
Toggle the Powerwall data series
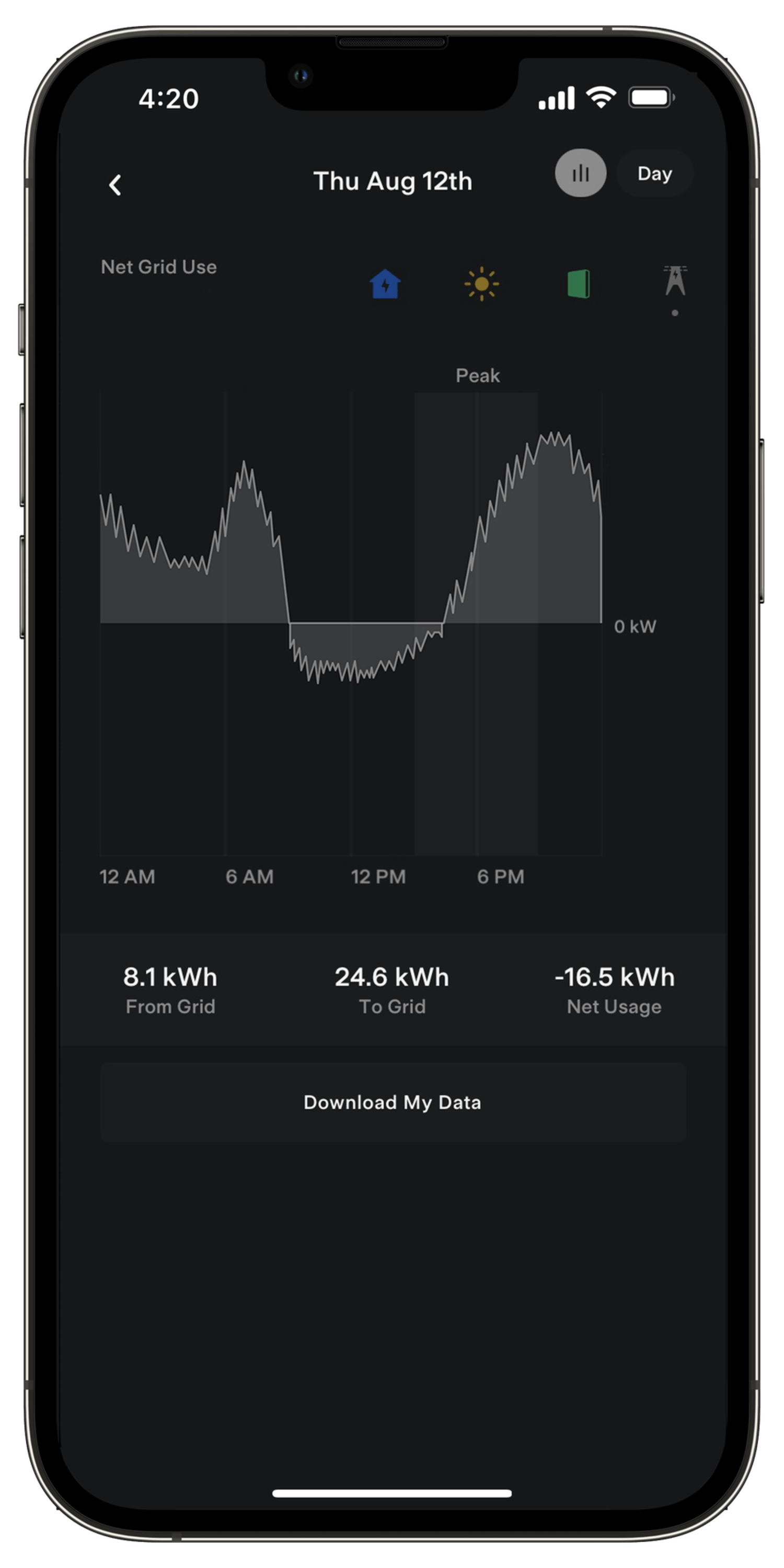(578, 284)
